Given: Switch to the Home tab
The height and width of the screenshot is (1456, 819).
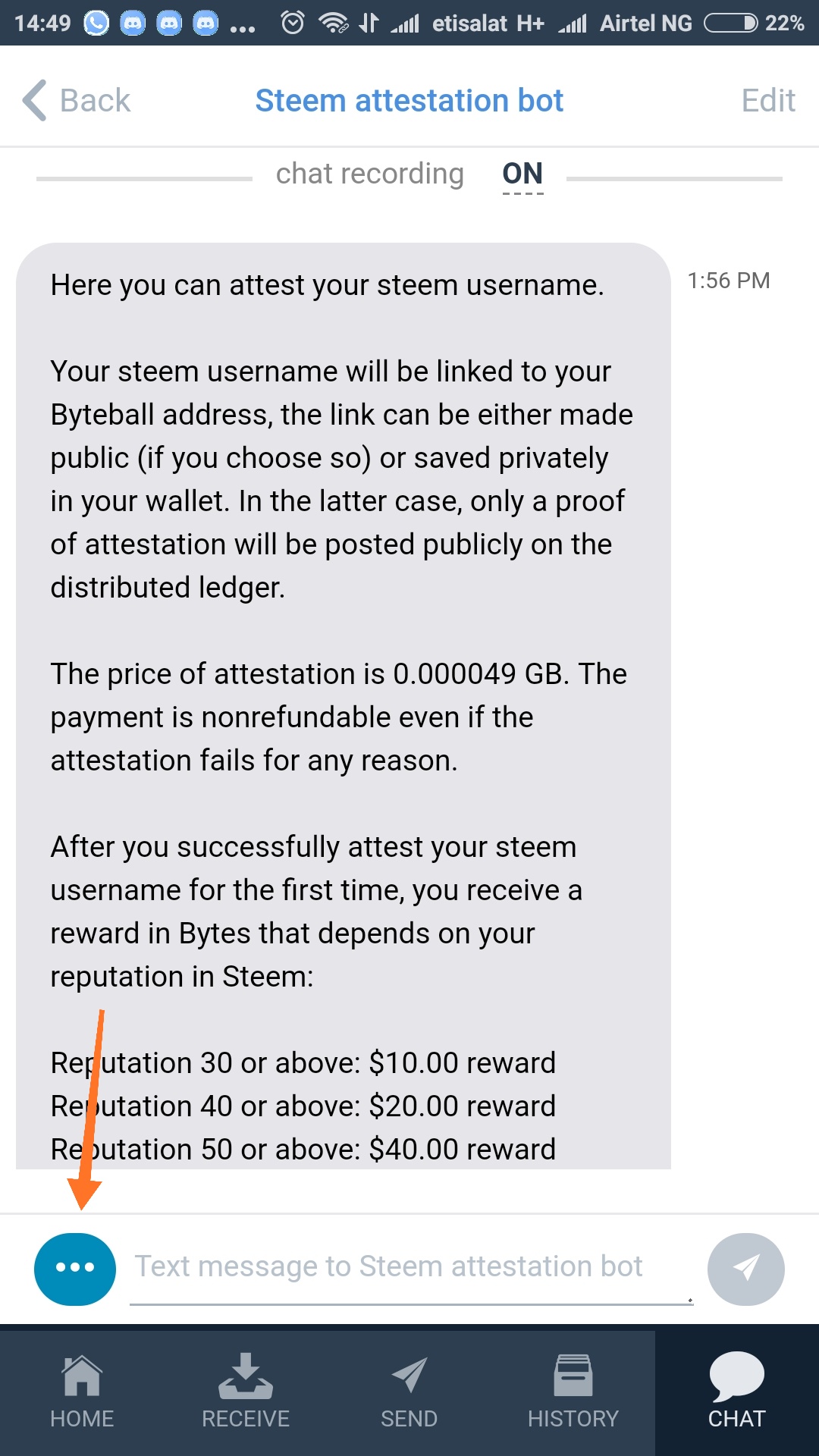Looking at the screenshot, I should [82, 1392].
